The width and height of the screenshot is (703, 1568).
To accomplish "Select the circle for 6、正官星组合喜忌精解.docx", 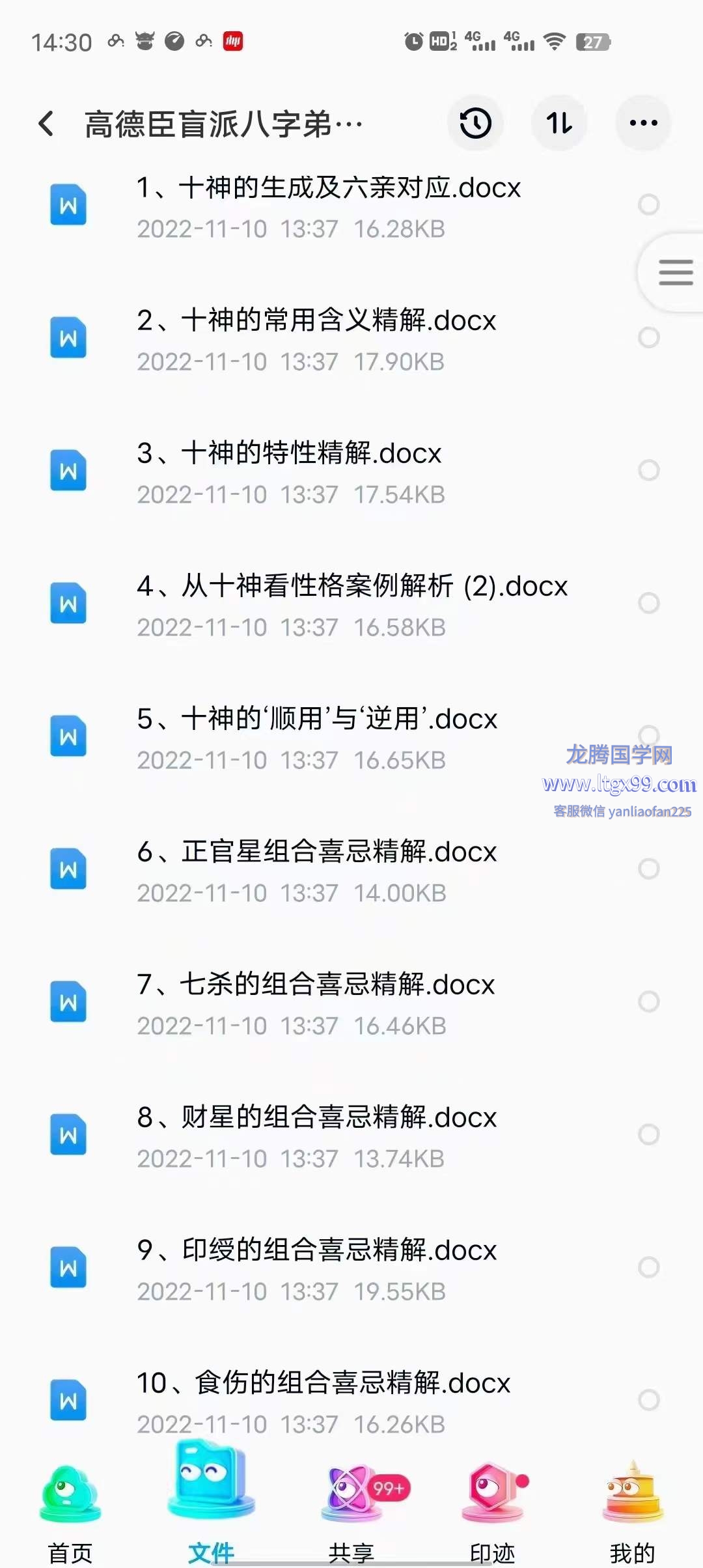I will (649, 869).
